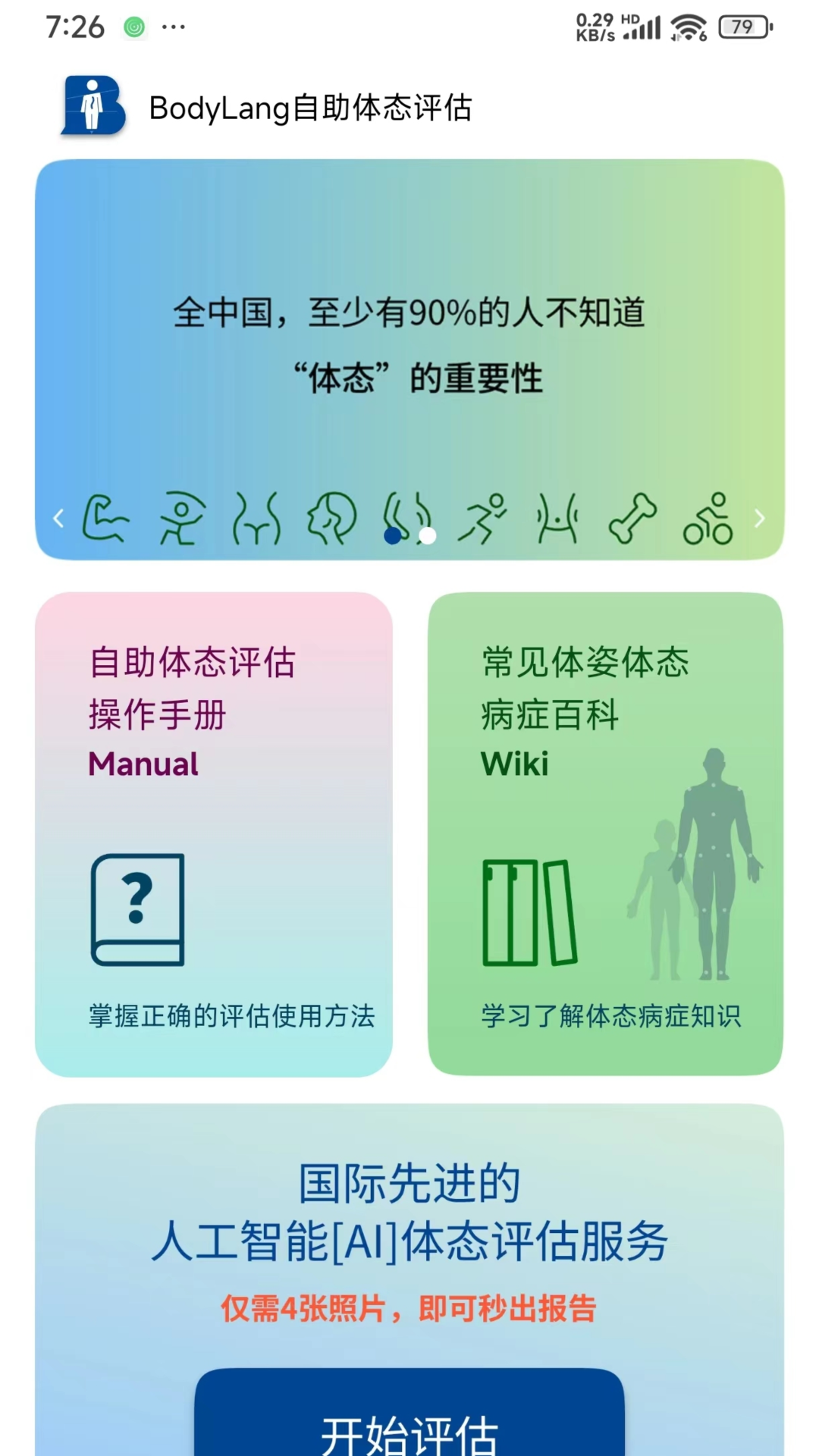This screenshot has height=1456, width=819.
Task: Tap the question-mark book icon in Manual card
Action: 138,910
